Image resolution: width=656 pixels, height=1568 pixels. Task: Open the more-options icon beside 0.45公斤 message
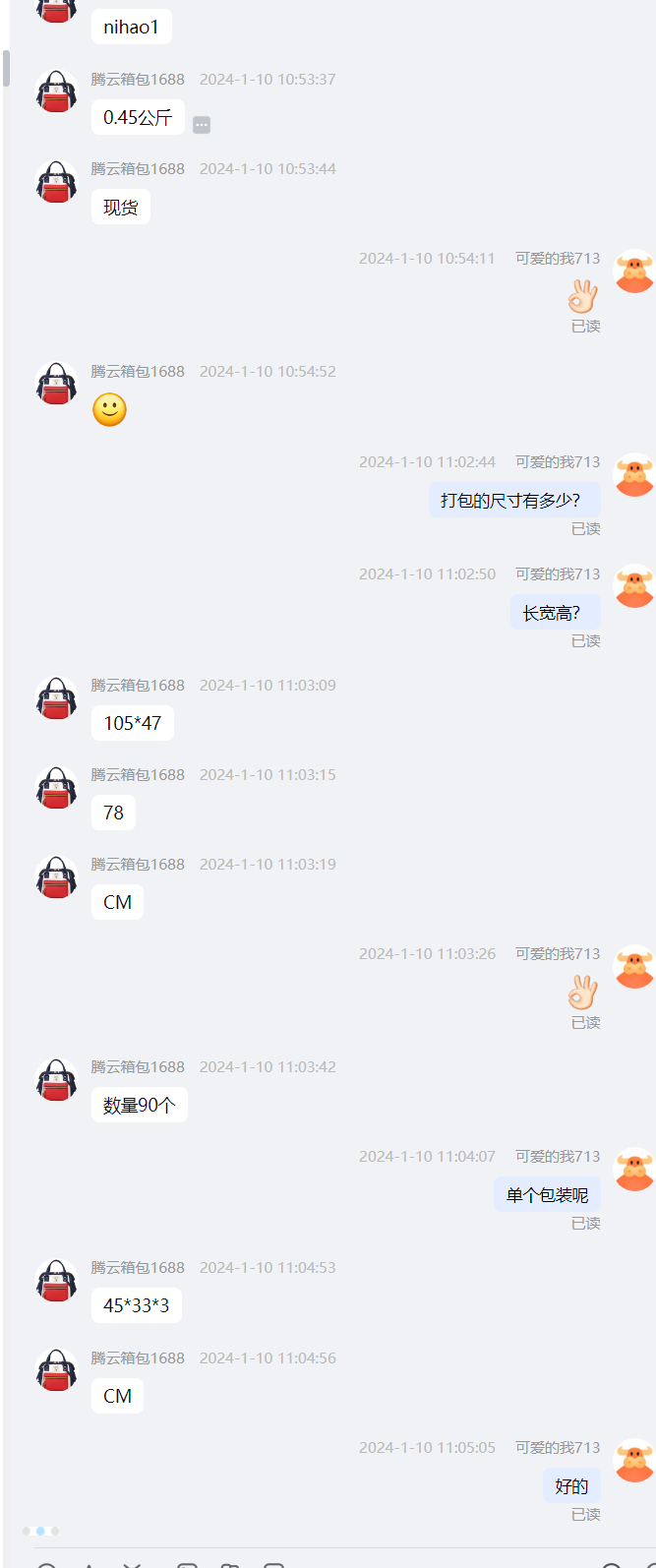click(x=202, y=125)
